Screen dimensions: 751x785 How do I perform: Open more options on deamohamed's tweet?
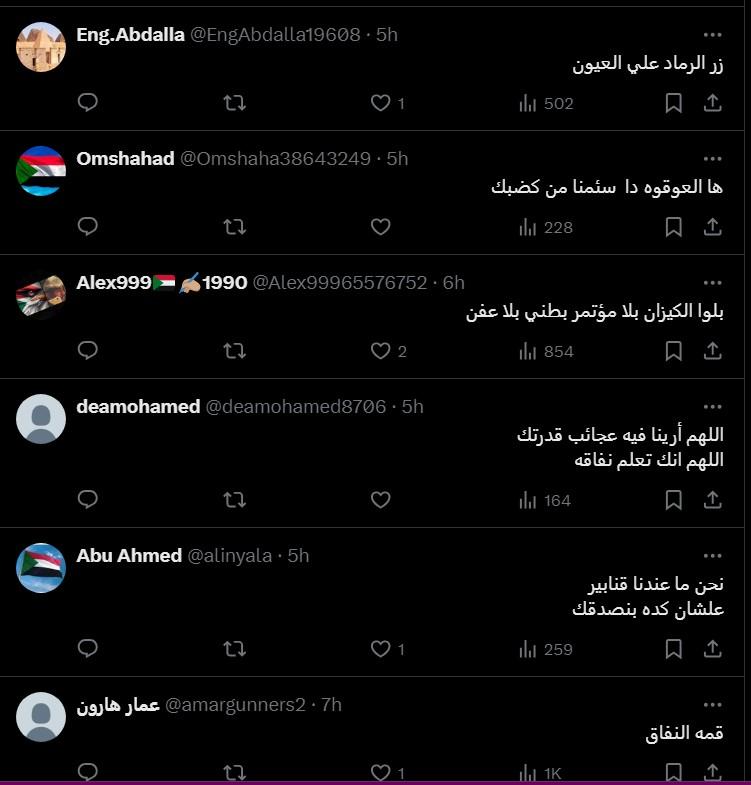(x=712, y=407)
